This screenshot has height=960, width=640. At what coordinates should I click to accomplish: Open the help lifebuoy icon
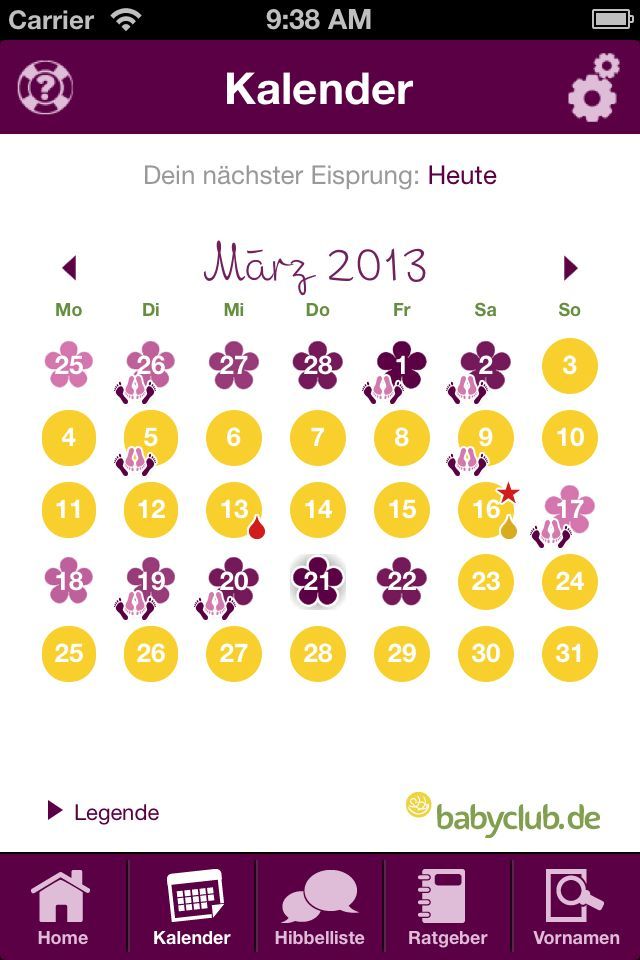pyautogui.click(x=46, y=88)
